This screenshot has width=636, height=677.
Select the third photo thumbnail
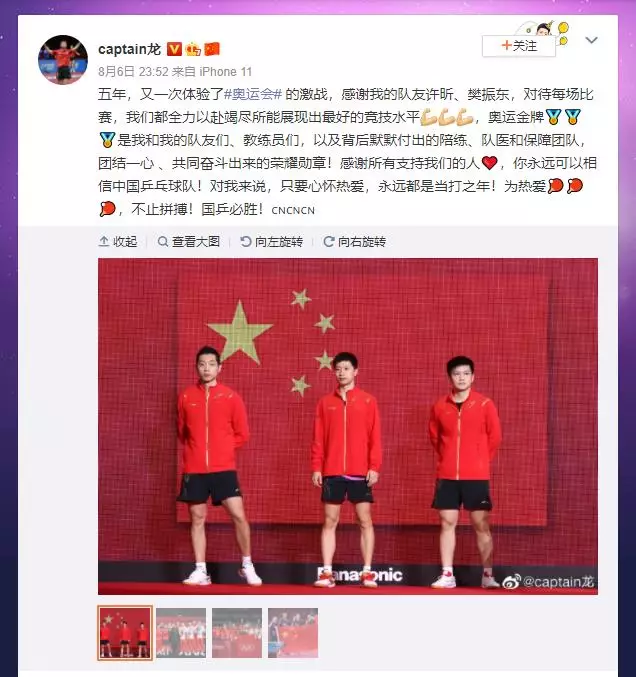click(237, 632)
